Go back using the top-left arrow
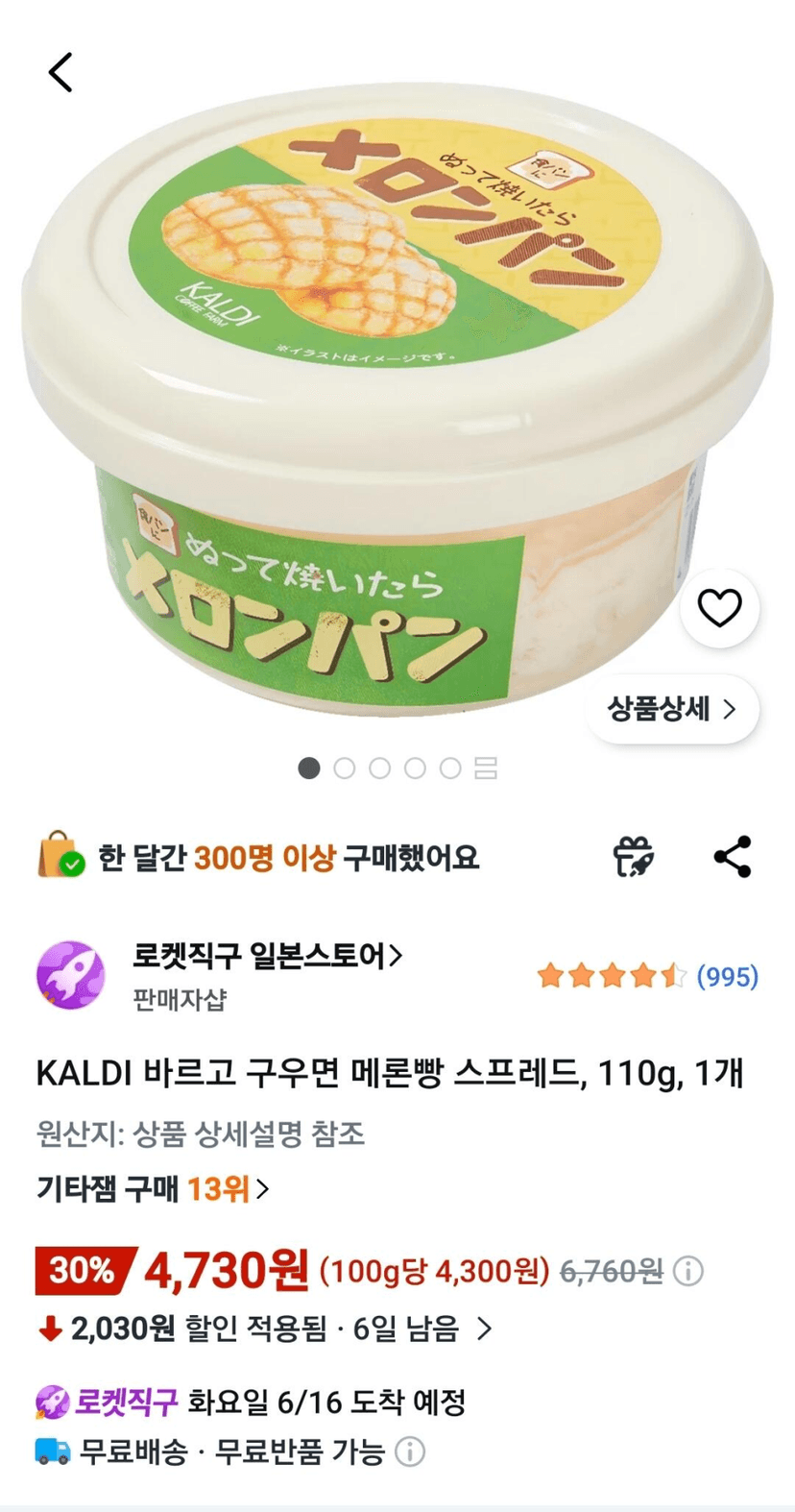The image size is (795, 1512). click(x=60, y=72)
